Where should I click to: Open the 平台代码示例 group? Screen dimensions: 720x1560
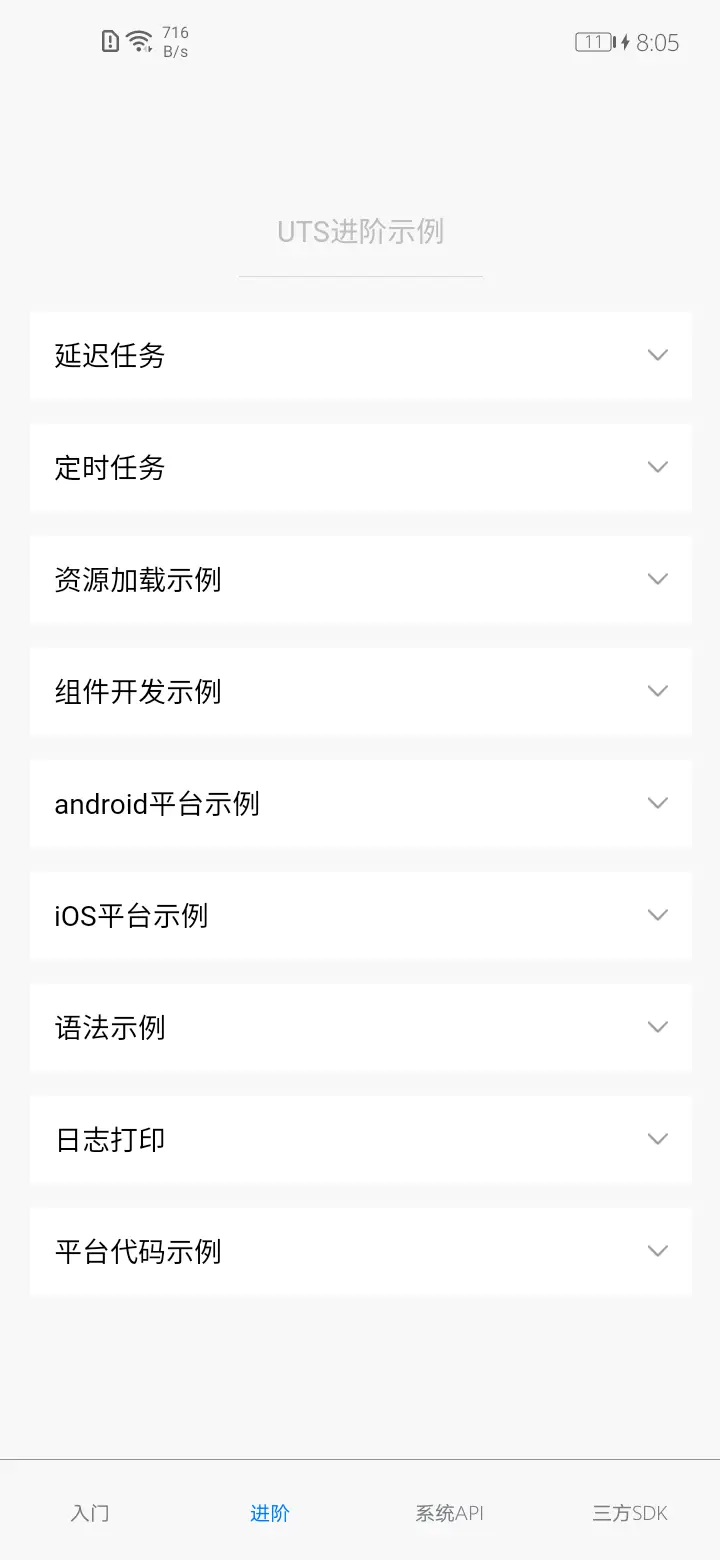(360, 1252)
